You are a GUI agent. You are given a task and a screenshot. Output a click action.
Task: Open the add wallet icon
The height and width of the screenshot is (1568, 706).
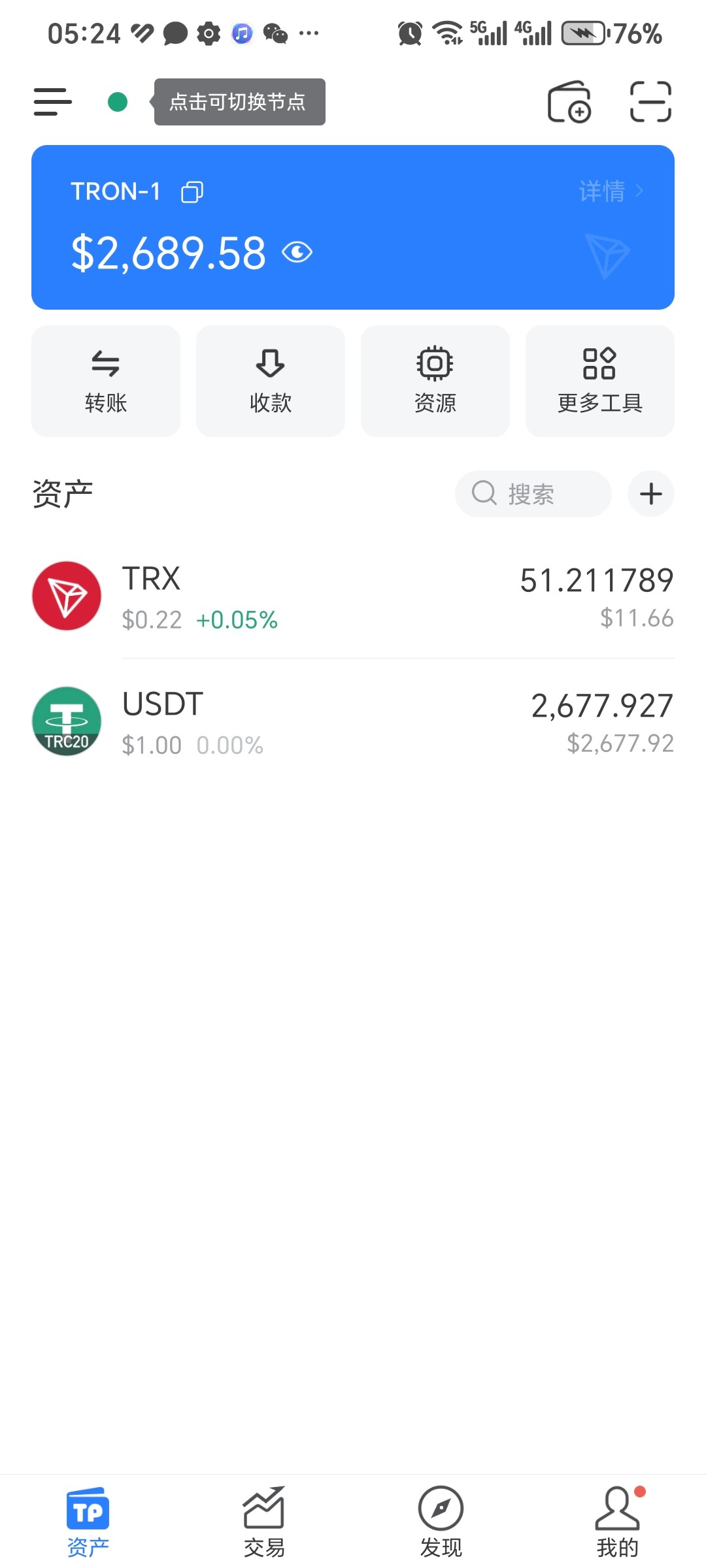click(569, 102)
